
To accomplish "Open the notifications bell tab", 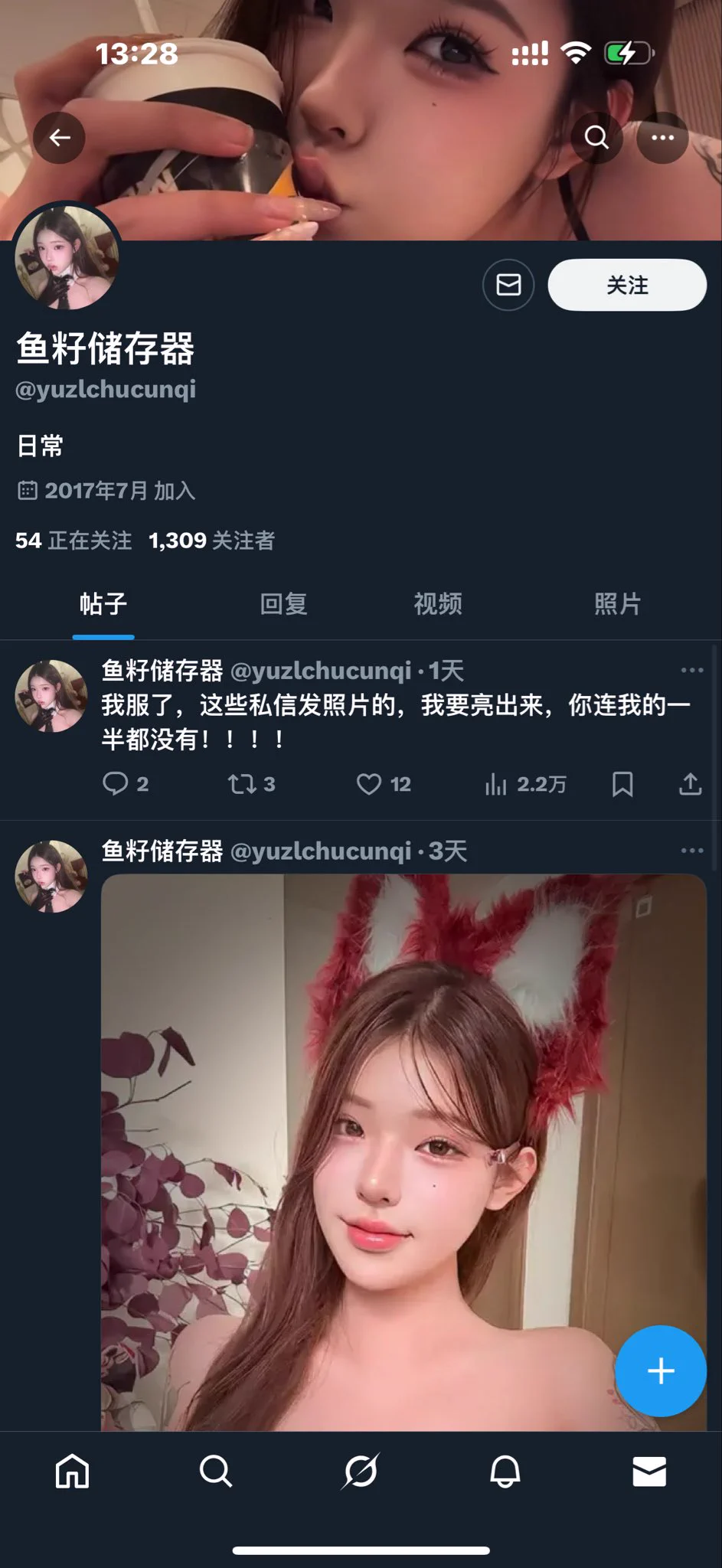I will pyautogui.click(x=505, y=1471).
